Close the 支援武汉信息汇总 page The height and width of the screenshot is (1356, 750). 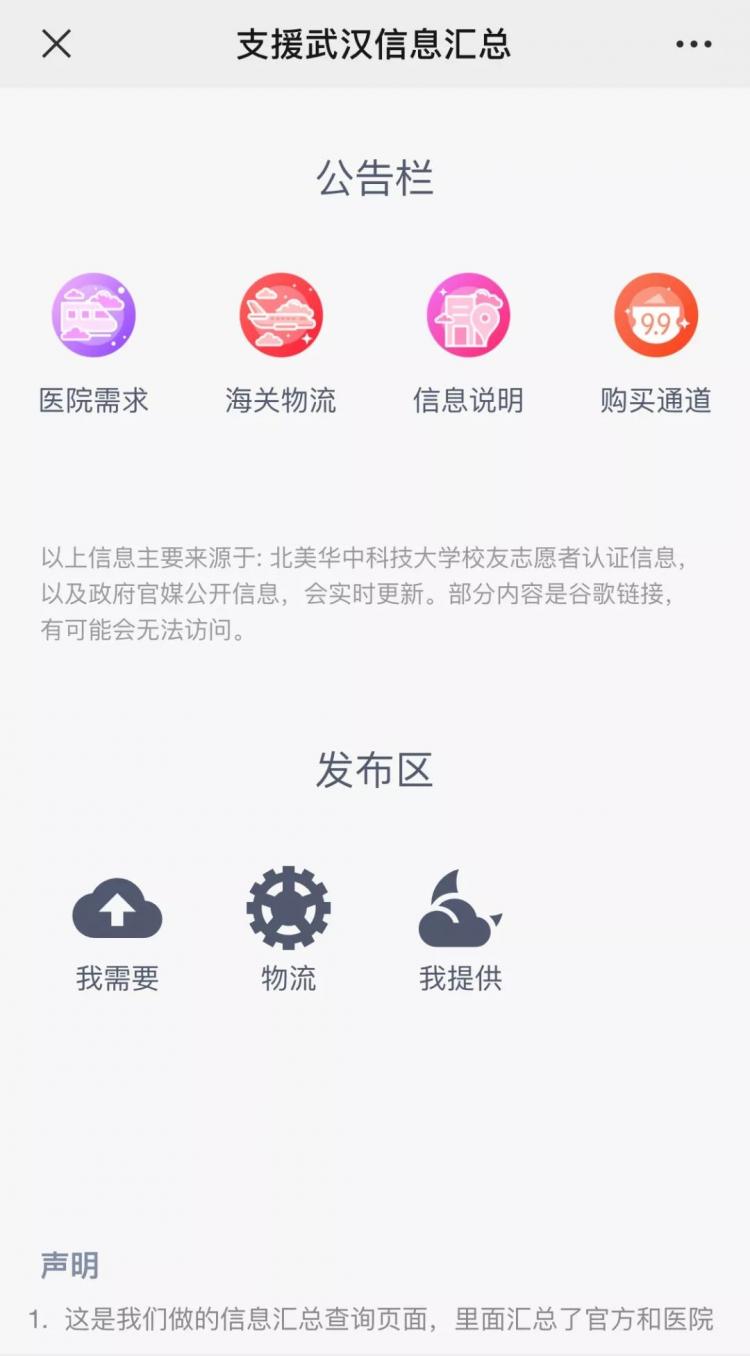pos(57,44)
